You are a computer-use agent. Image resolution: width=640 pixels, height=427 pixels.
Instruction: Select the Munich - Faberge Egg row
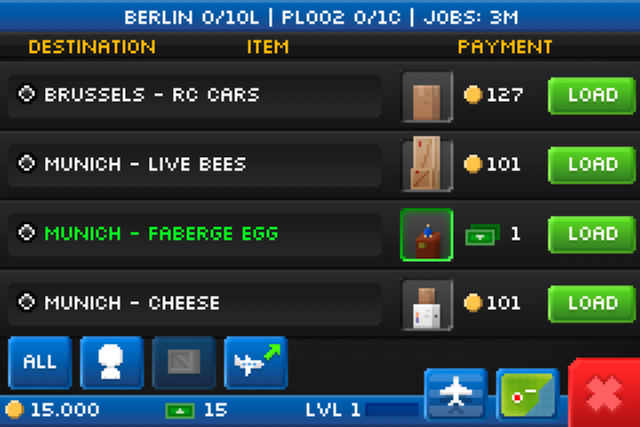195,233
